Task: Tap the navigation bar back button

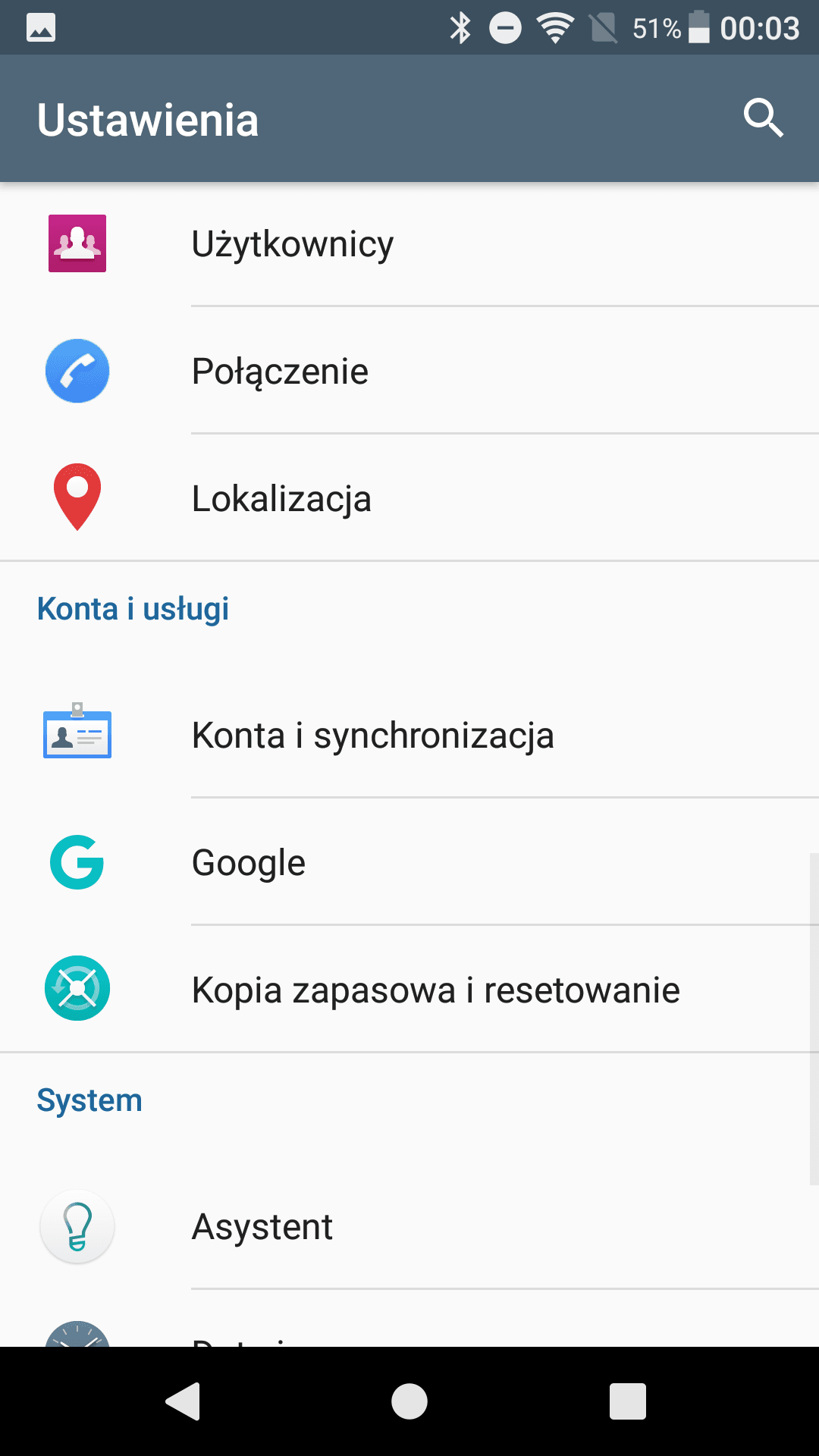Action: click(x=183, y=1401)
